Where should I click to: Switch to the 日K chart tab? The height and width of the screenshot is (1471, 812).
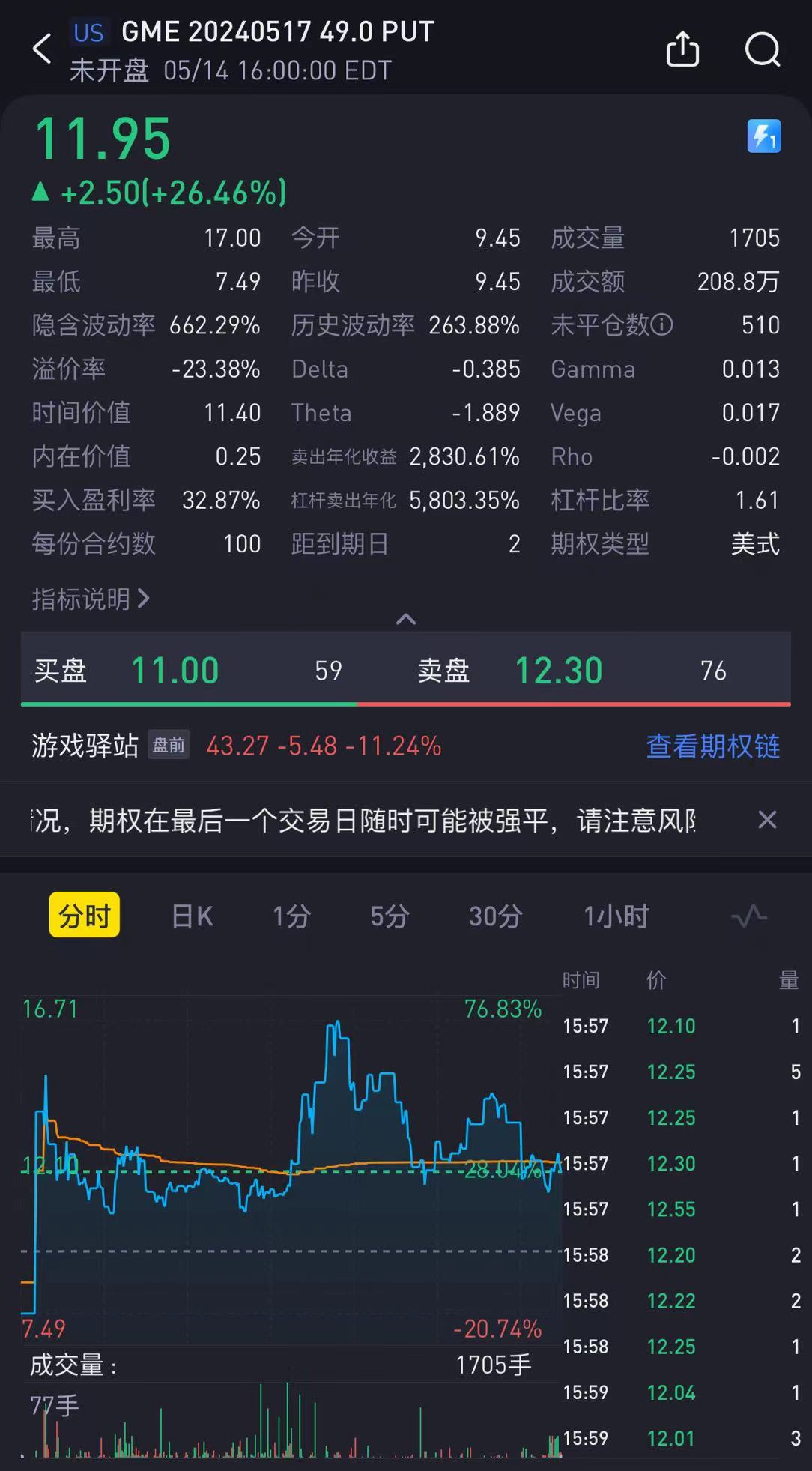pos(192,916)
